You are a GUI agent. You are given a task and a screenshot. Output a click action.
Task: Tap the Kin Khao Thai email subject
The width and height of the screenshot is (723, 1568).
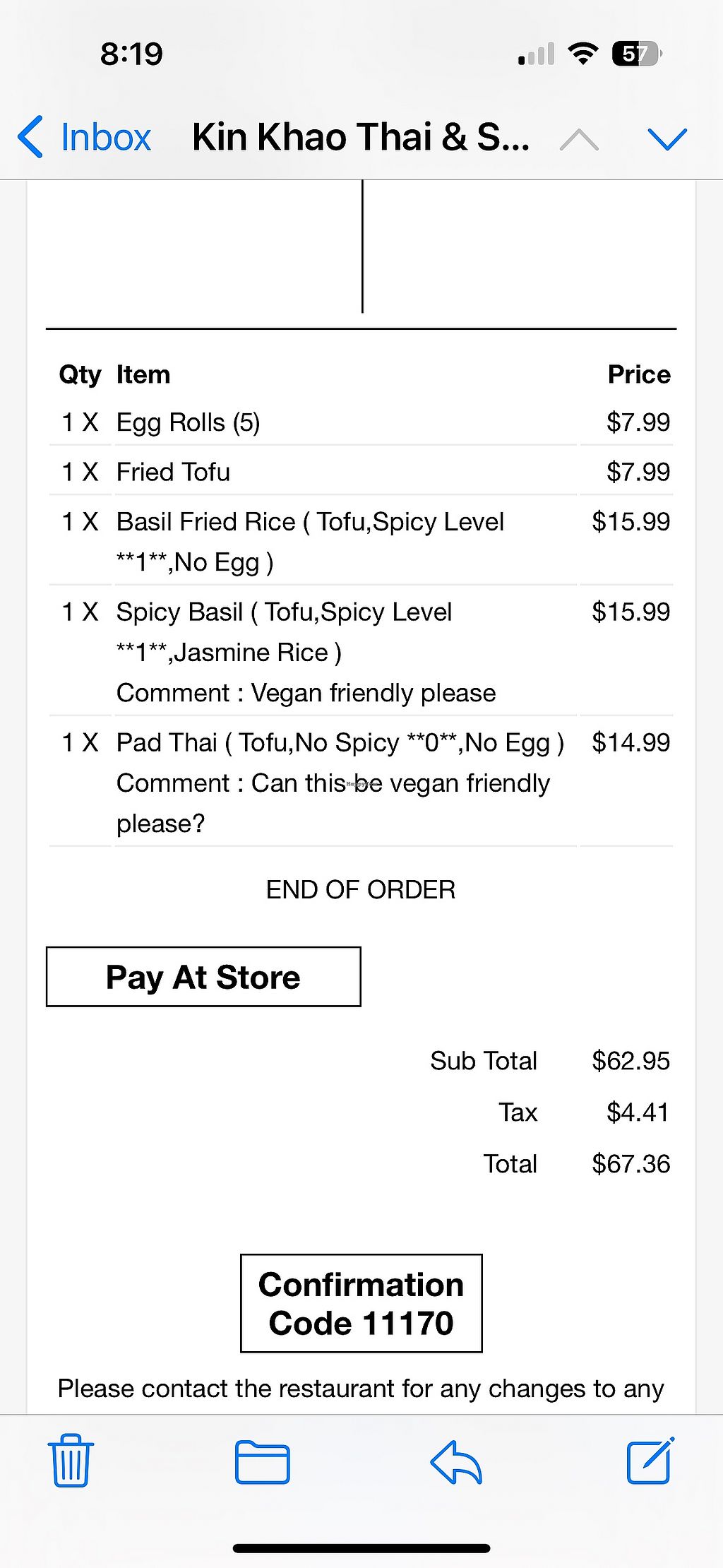coord(361,136)
